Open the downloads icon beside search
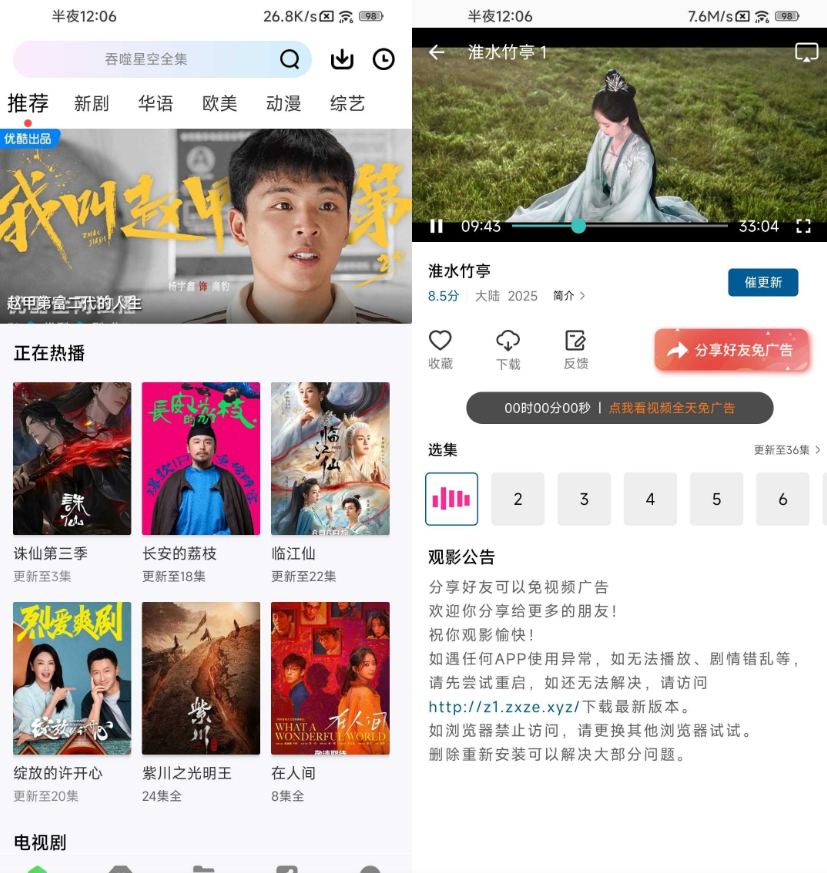Viewport: 827px width, 873px height. coord(342,59)
